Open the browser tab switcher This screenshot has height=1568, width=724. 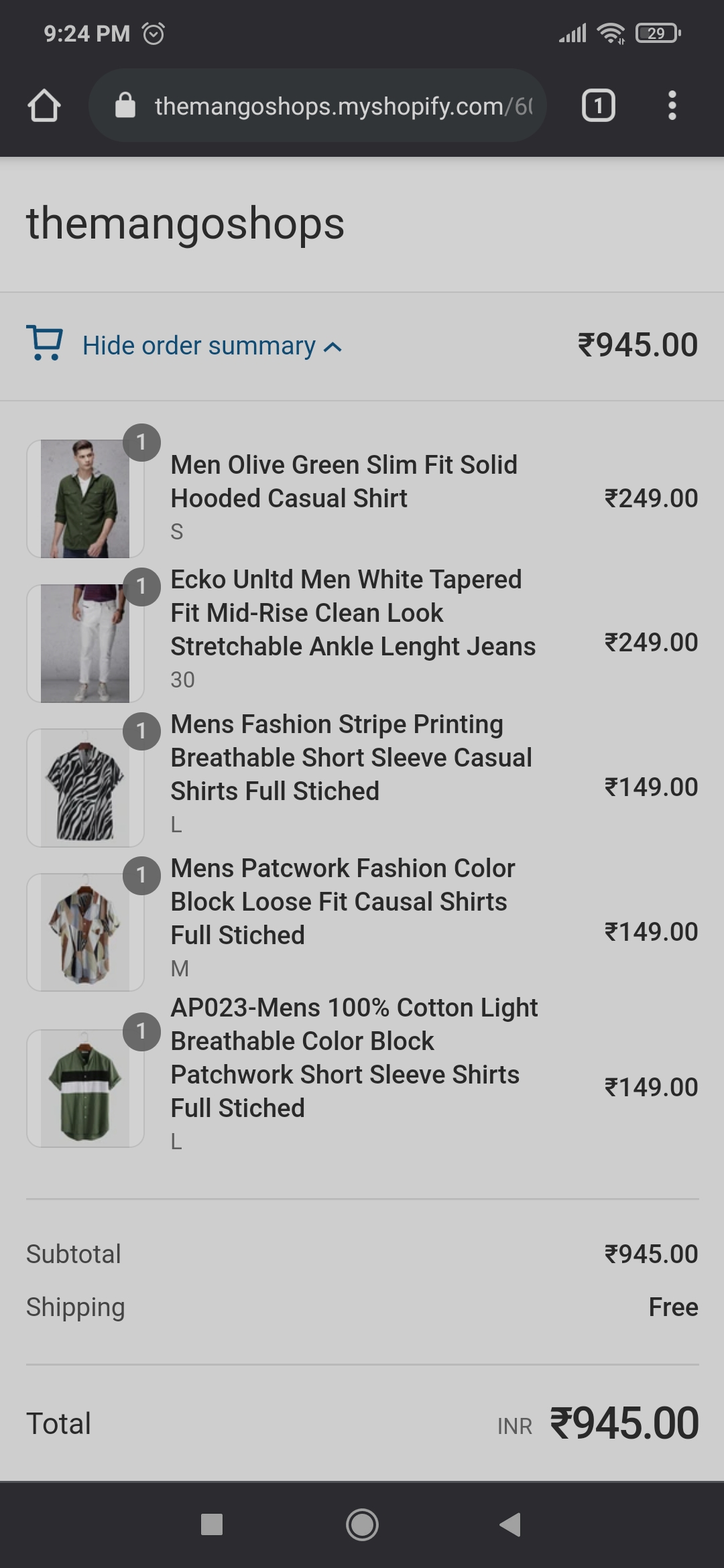pyautogui.click(x=598, y=106)
